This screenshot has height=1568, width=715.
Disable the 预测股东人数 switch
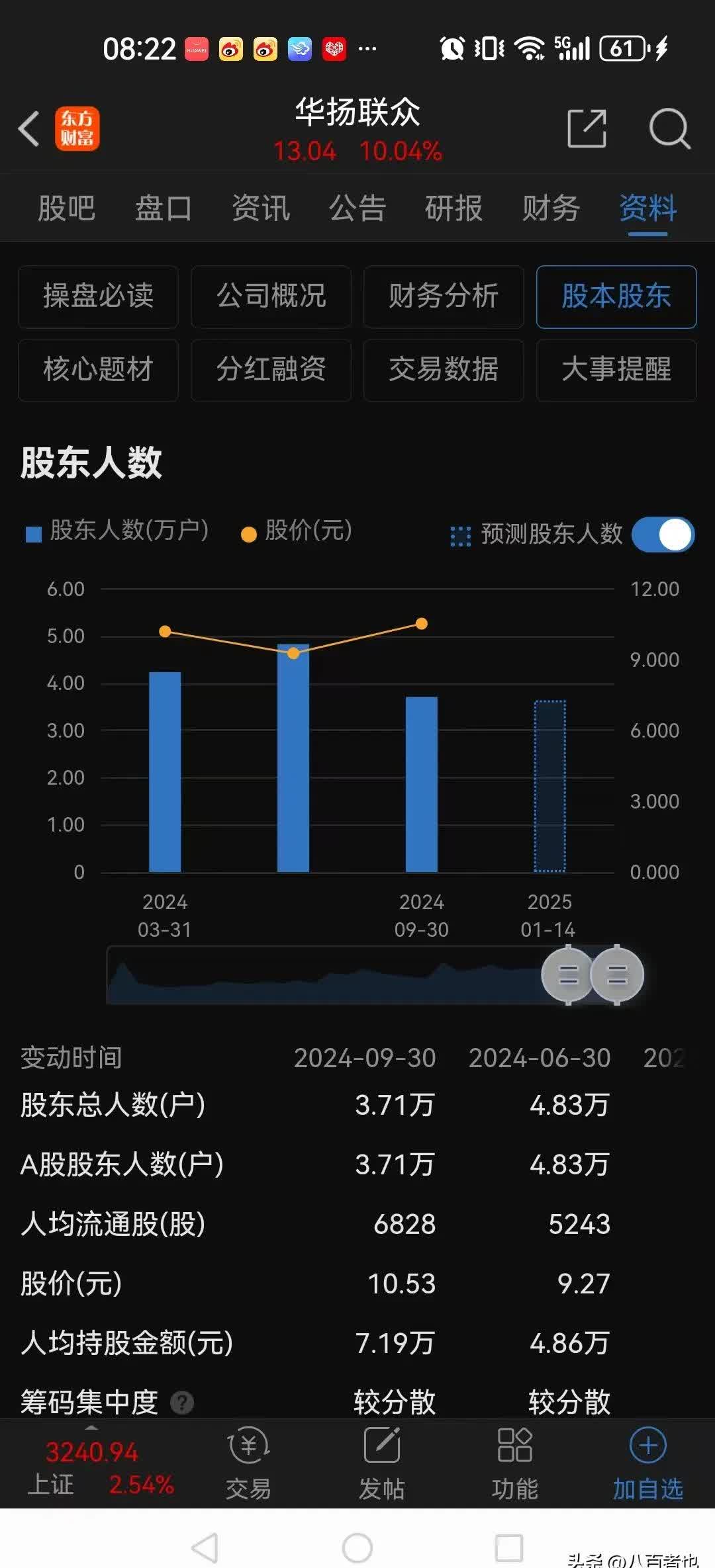(662, 534)
